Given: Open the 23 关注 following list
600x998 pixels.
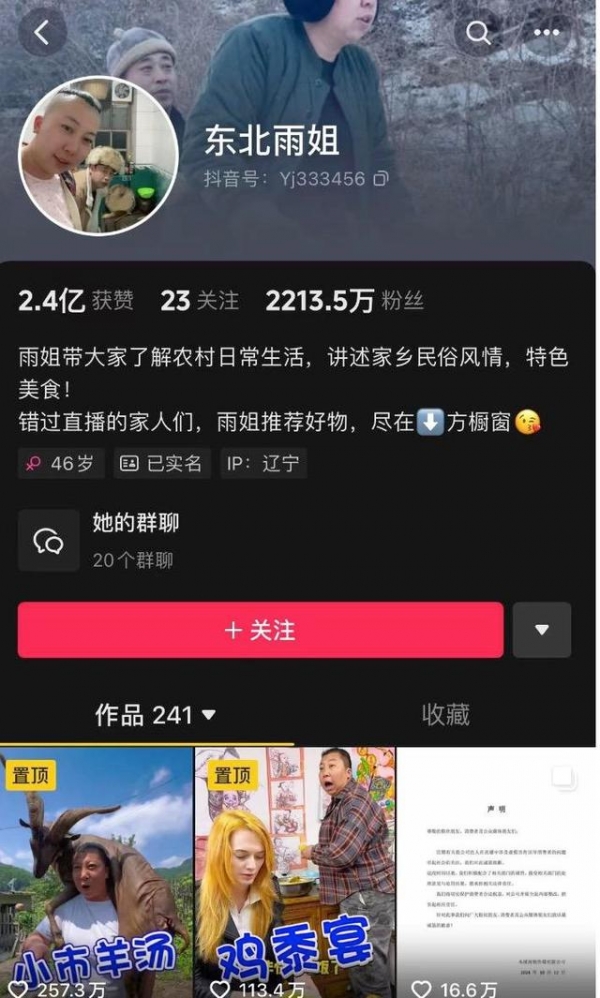Looking at the screenshot, I should (199, 300).
